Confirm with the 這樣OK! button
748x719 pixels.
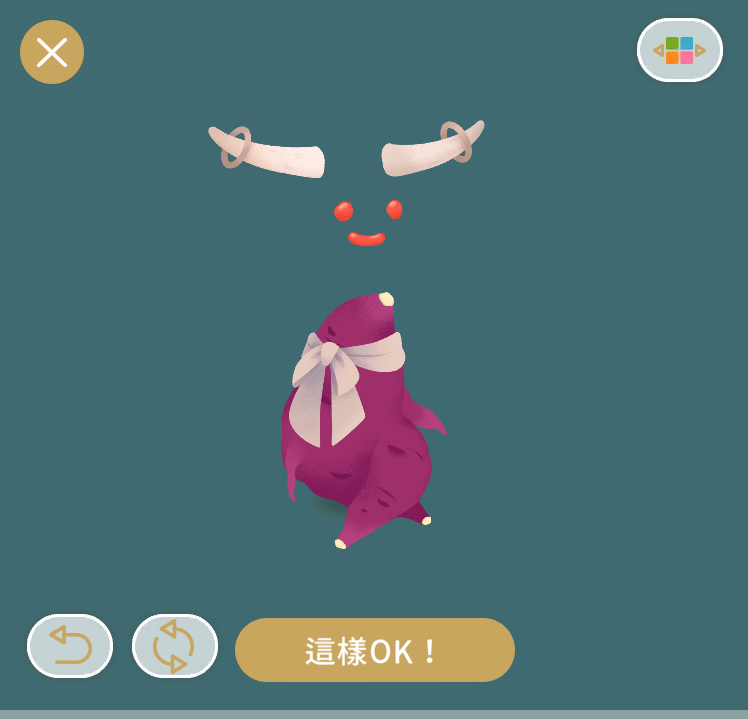pyautogui.click(x=375, y=650)
